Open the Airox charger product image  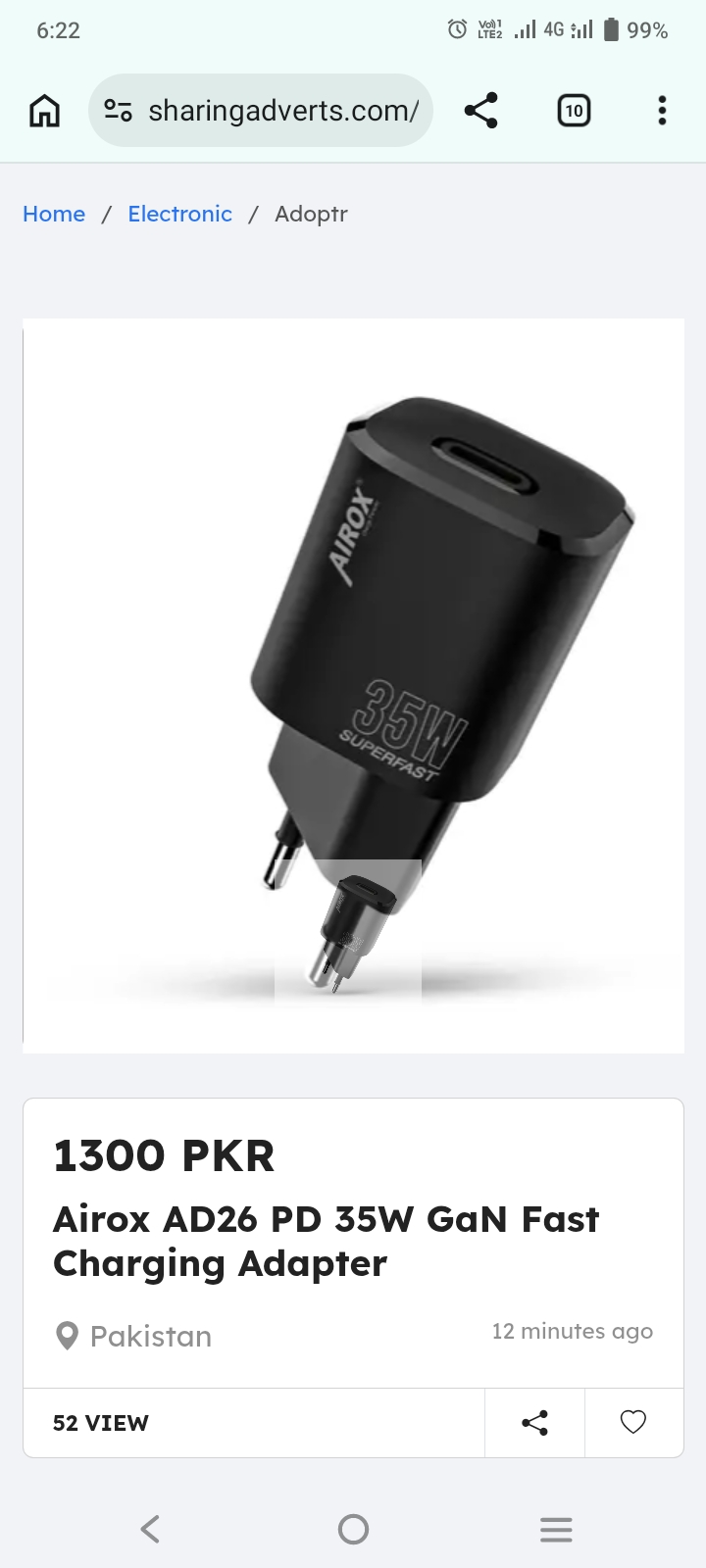point(353,685)
